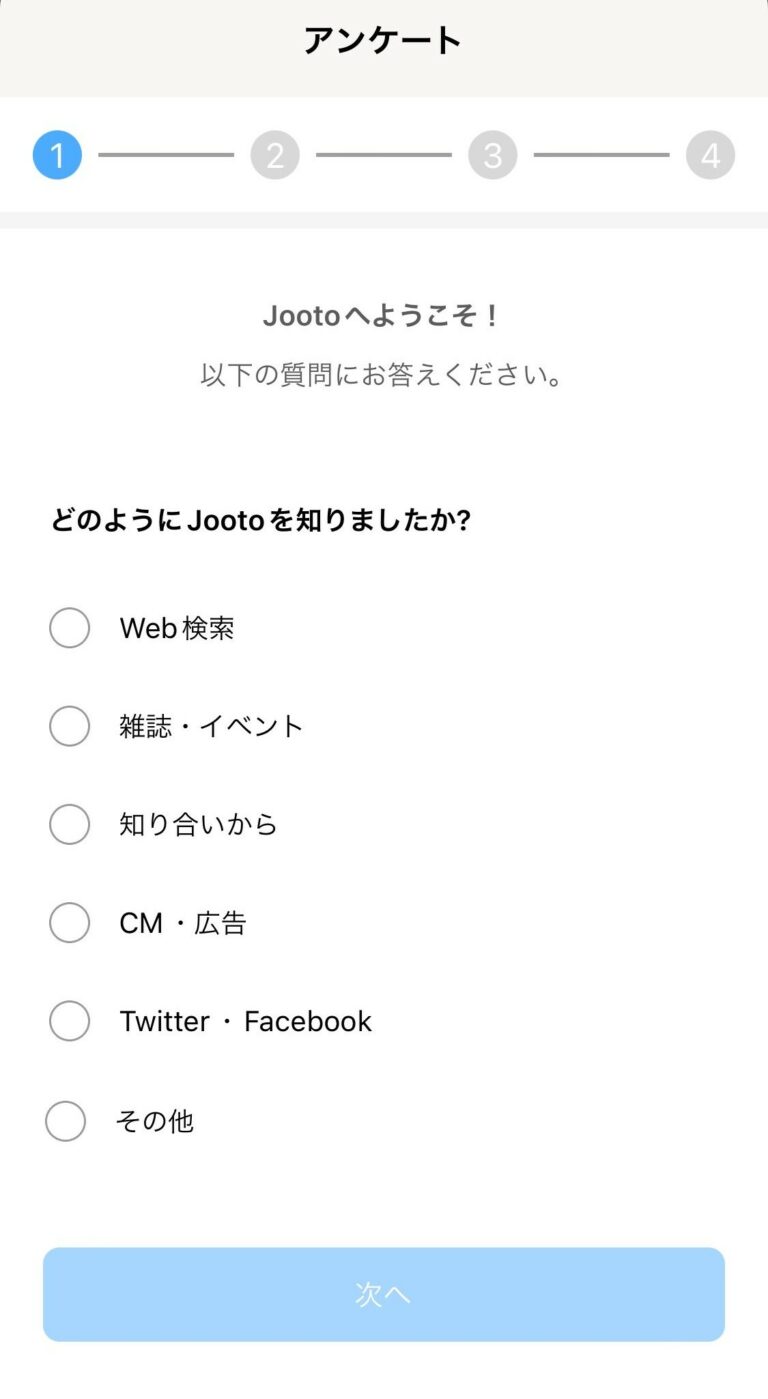The image size is (768, 1399).
Task: Click the progress bar between steps 2 and 3
Action: click(x=384, y=154)
